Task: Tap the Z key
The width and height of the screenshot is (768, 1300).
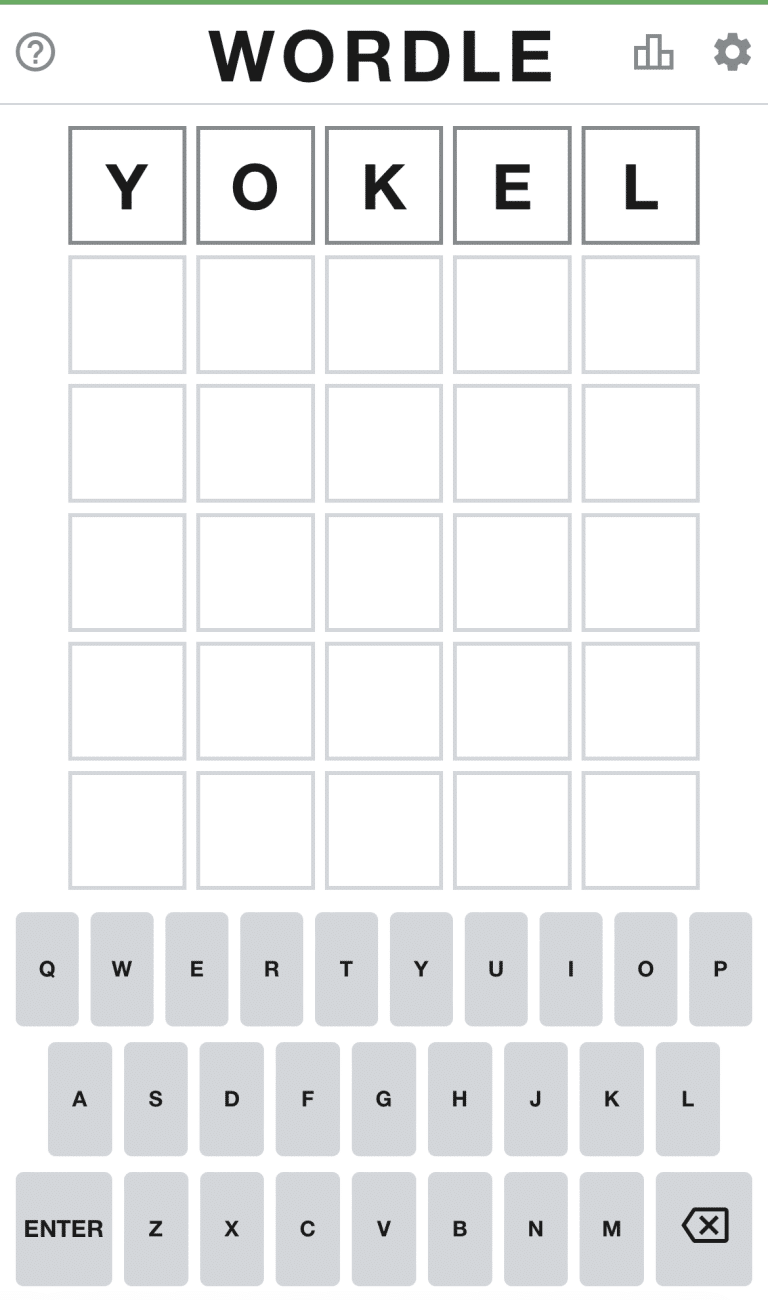Action: (156, 1229)
